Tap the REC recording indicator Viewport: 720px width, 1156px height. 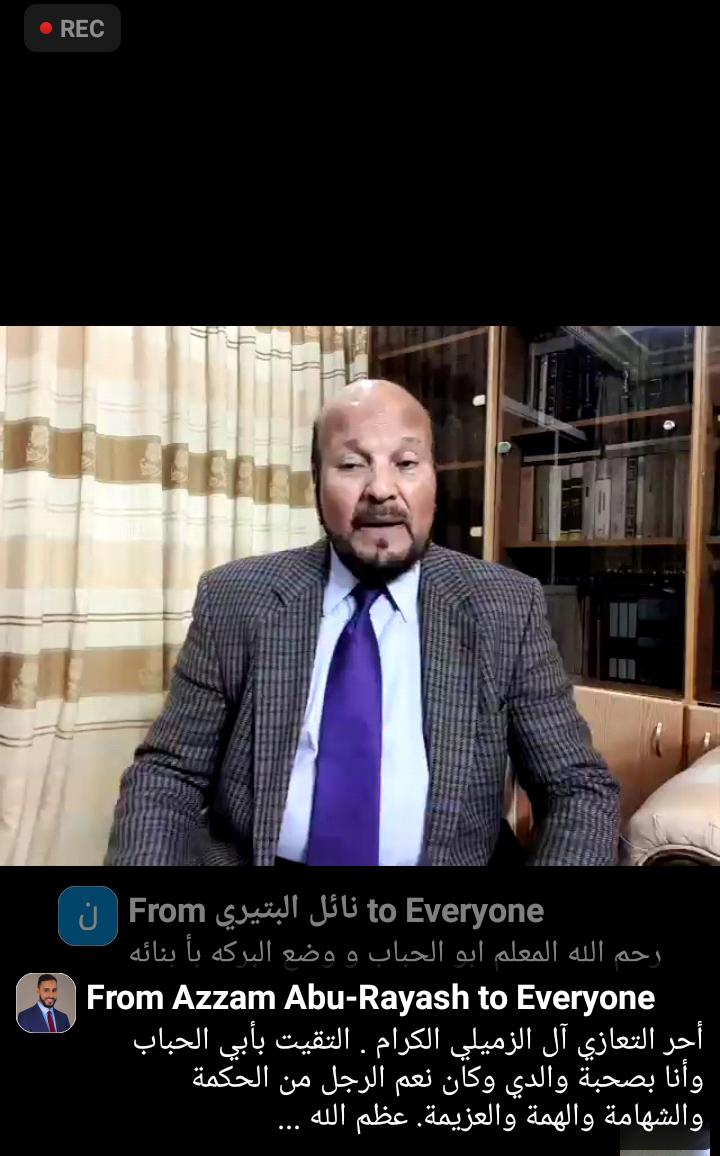pos(72,28)
